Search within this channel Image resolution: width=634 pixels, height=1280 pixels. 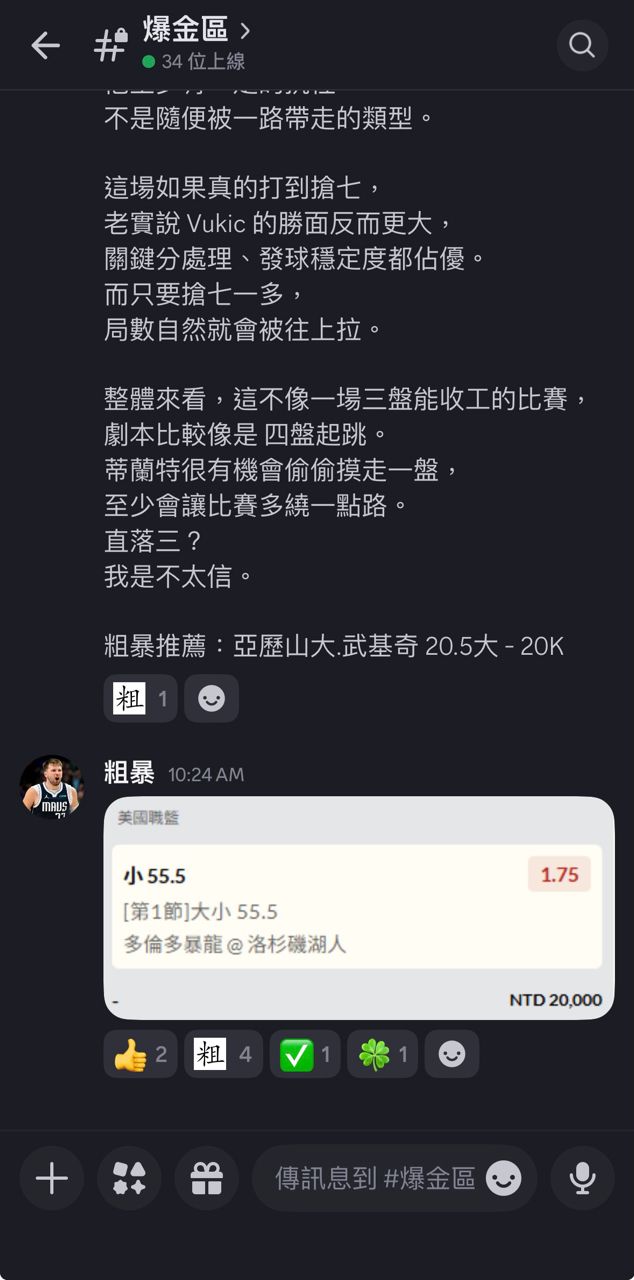[x=582, y=45]
